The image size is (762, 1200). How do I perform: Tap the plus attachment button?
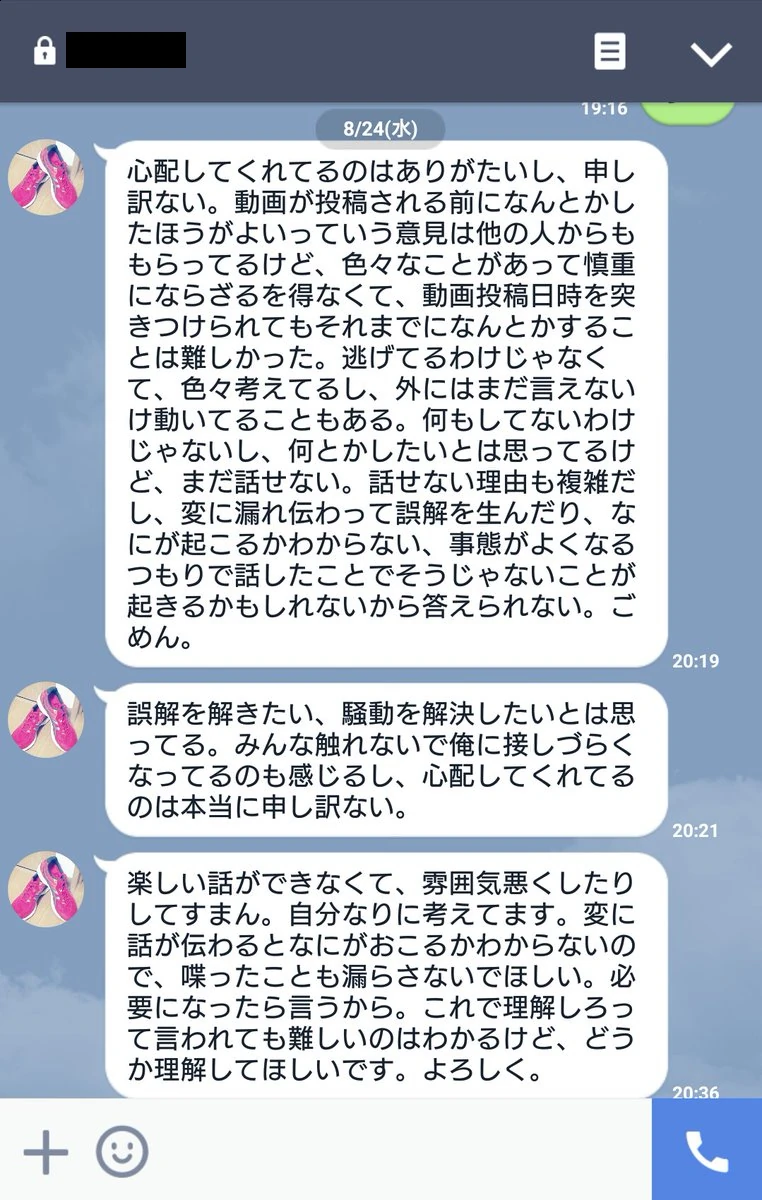45,1152
